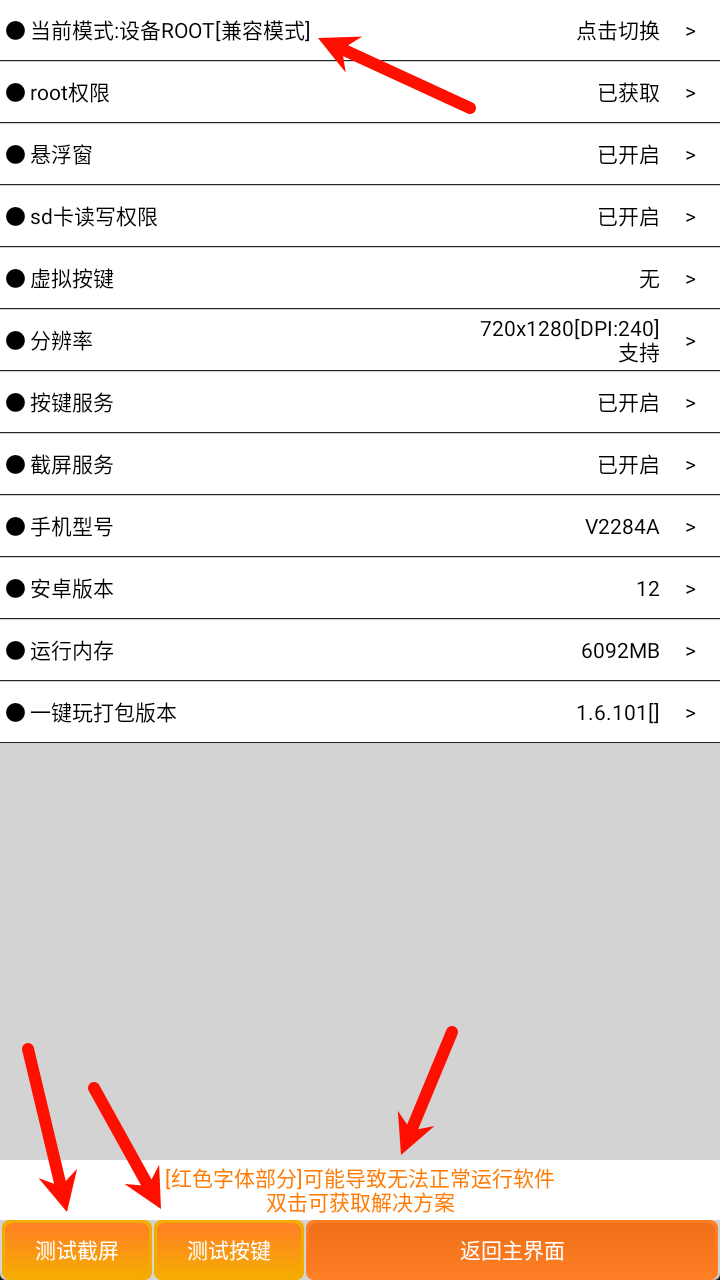This screenshot has height=1280, width=720.
Task: Open the 运行内存 row
Action: 360,651
